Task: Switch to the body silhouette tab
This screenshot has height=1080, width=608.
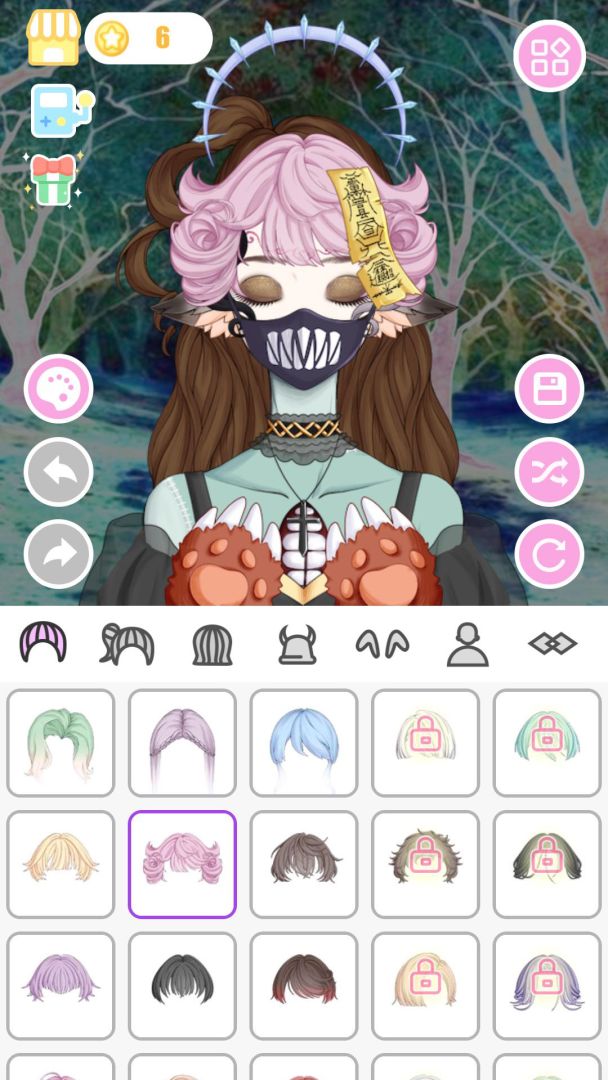Action: 467,644
